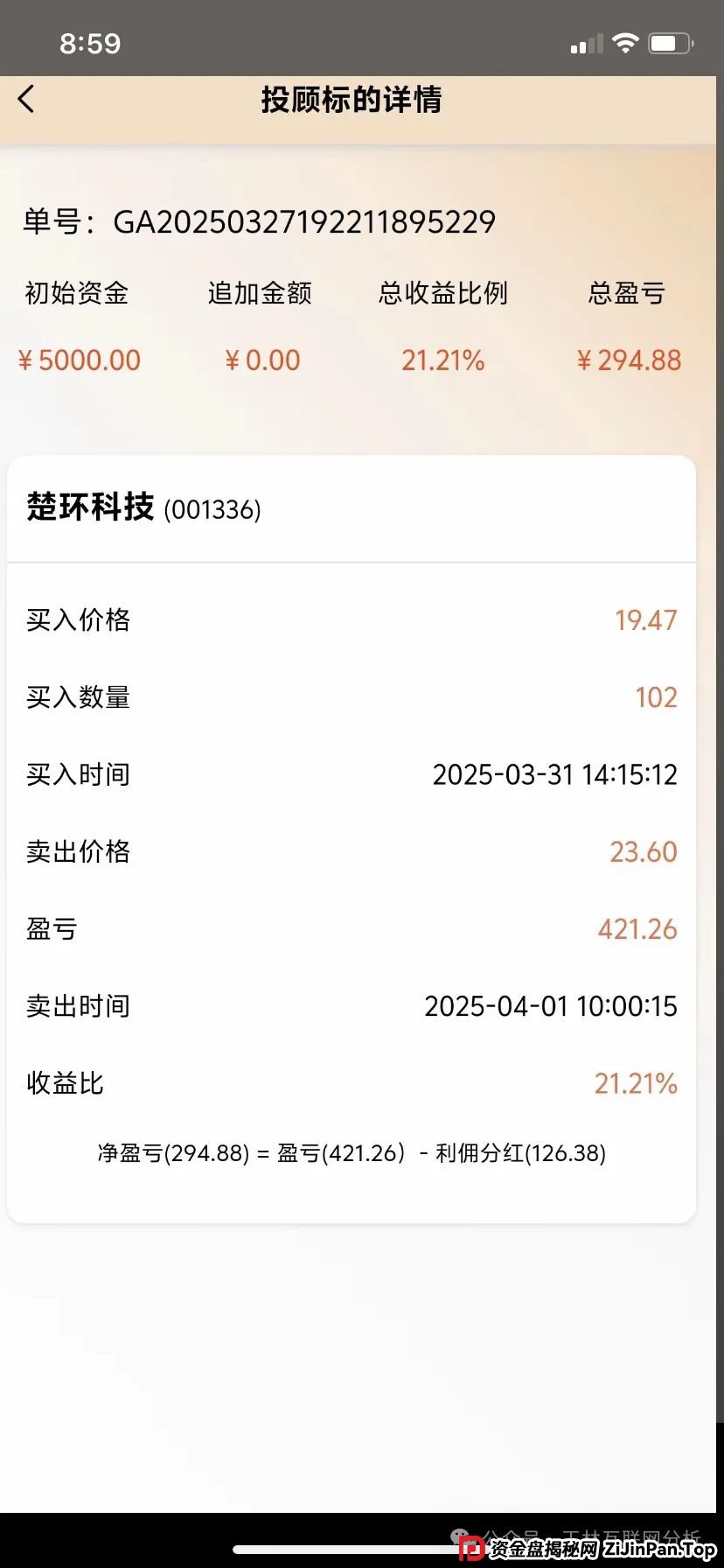724x1568 pixels.
Task: Select the 收益比 value 21.21%
Action: [x=637, y=1083]
